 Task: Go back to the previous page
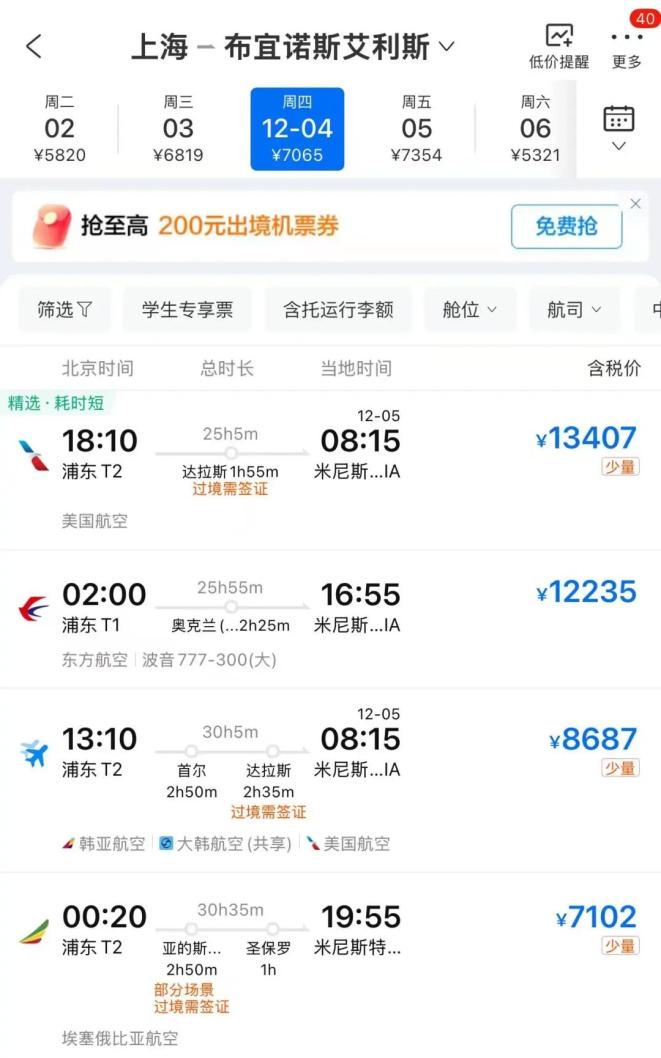tap(34, 46)
